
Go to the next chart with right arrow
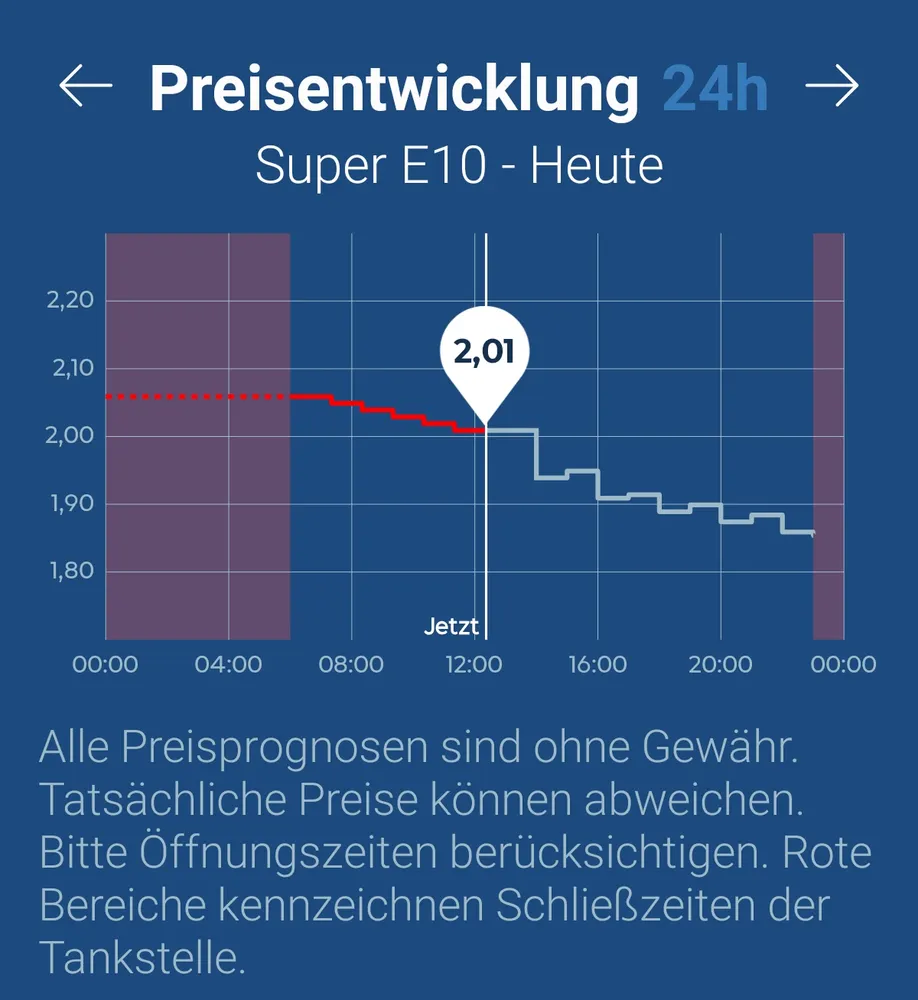832,87
